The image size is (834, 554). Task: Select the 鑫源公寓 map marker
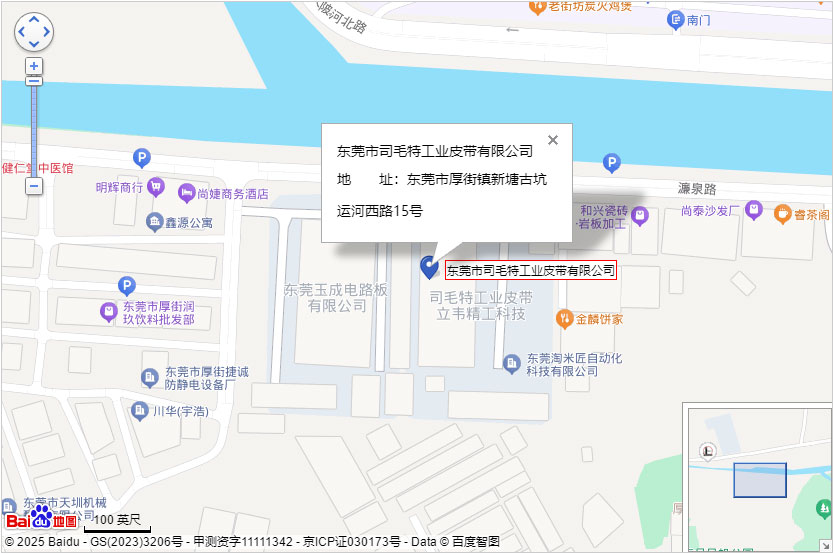pyautogui.click(x=154, y=222)
